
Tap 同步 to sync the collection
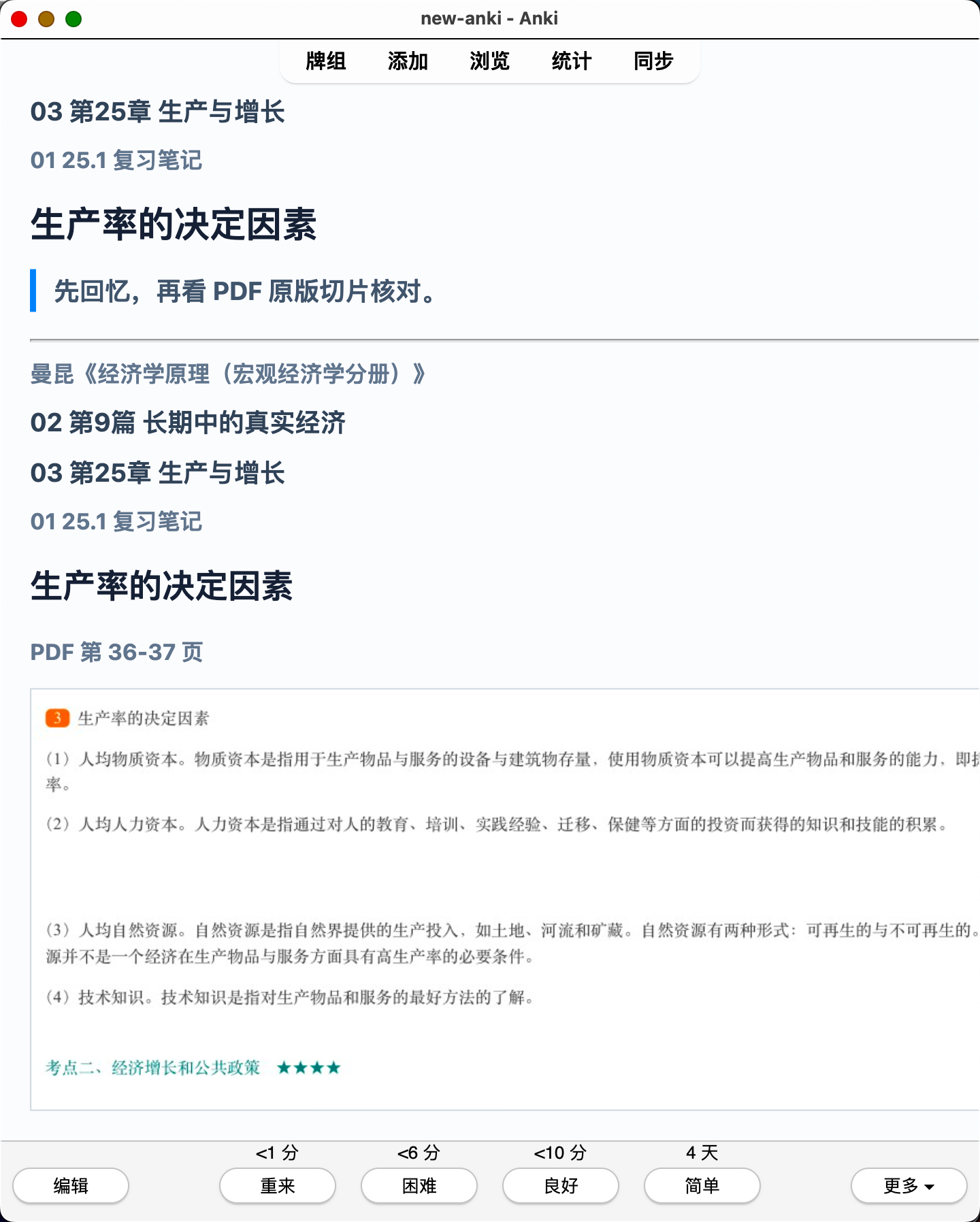pyautogui.click(x=653, y=61)
